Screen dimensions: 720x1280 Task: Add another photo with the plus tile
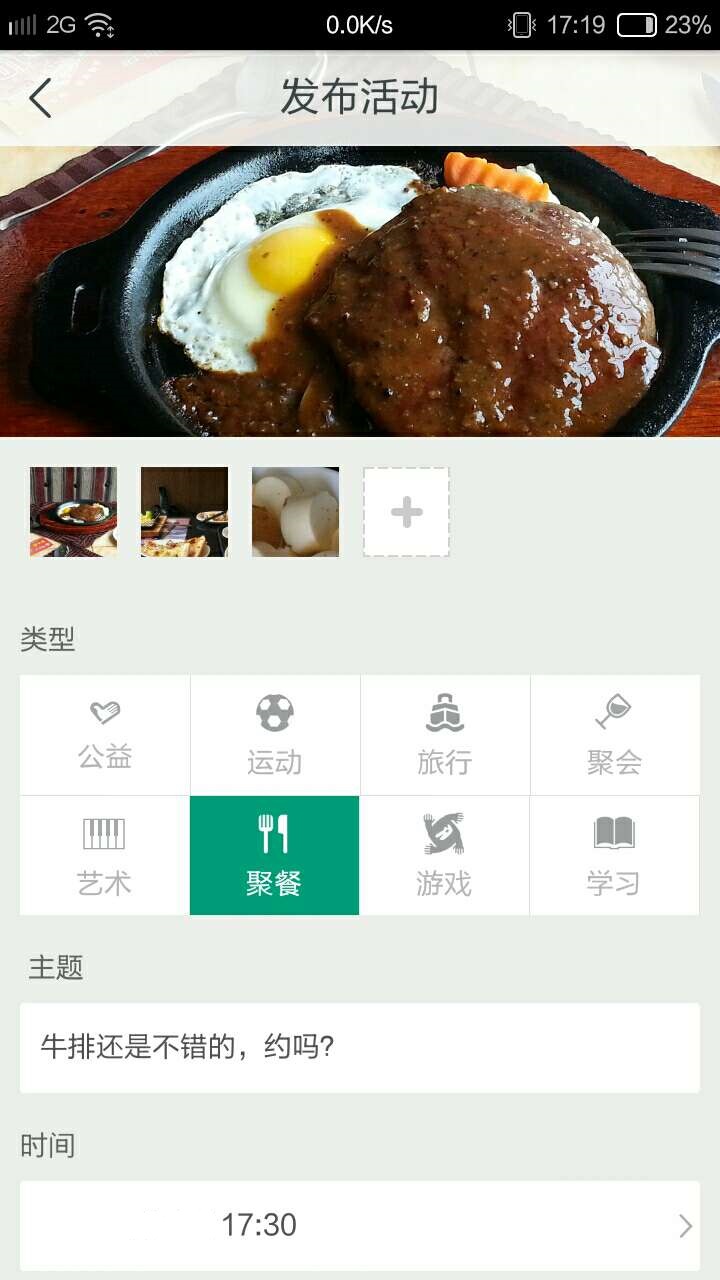point(406,512)
